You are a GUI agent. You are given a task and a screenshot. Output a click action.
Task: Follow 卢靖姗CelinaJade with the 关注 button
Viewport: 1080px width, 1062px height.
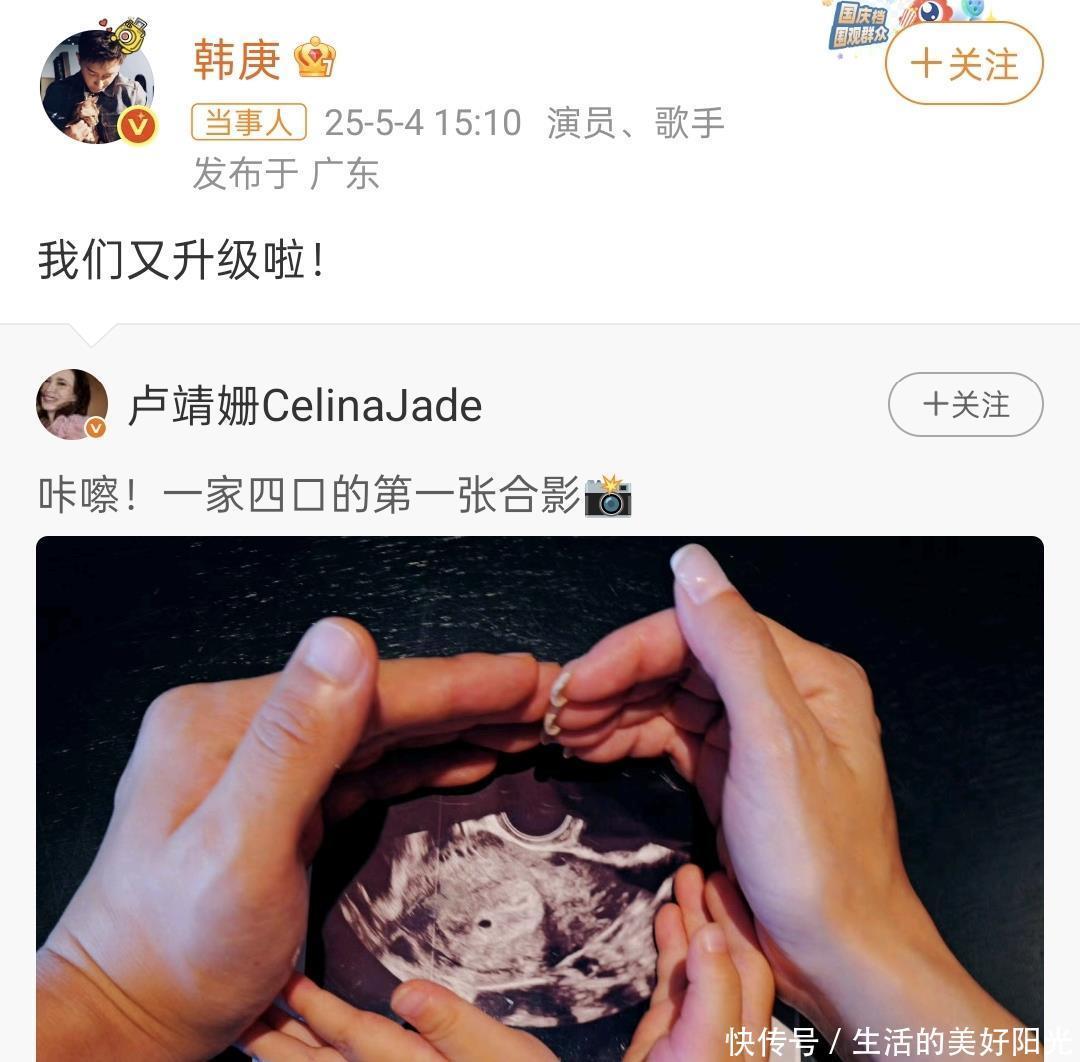pyautogui.click(x=965, y=405)
